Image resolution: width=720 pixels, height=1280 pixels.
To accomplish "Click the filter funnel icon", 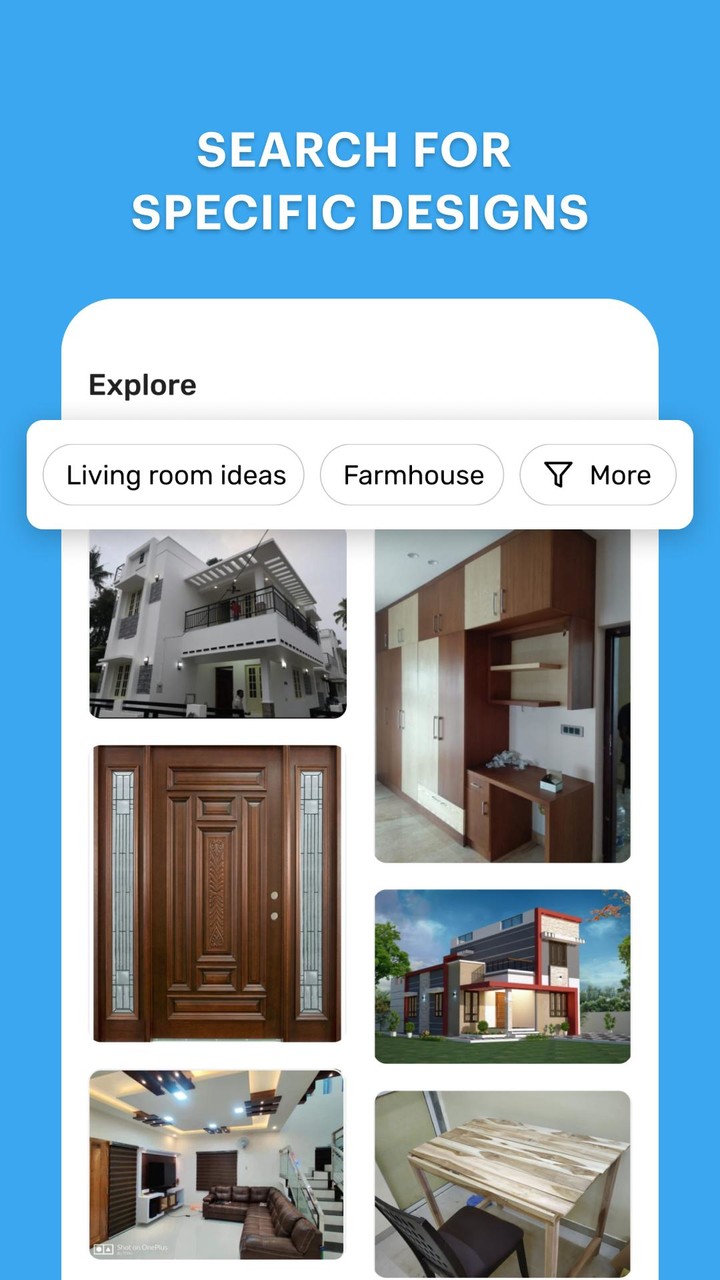I will tap(560, 475).
